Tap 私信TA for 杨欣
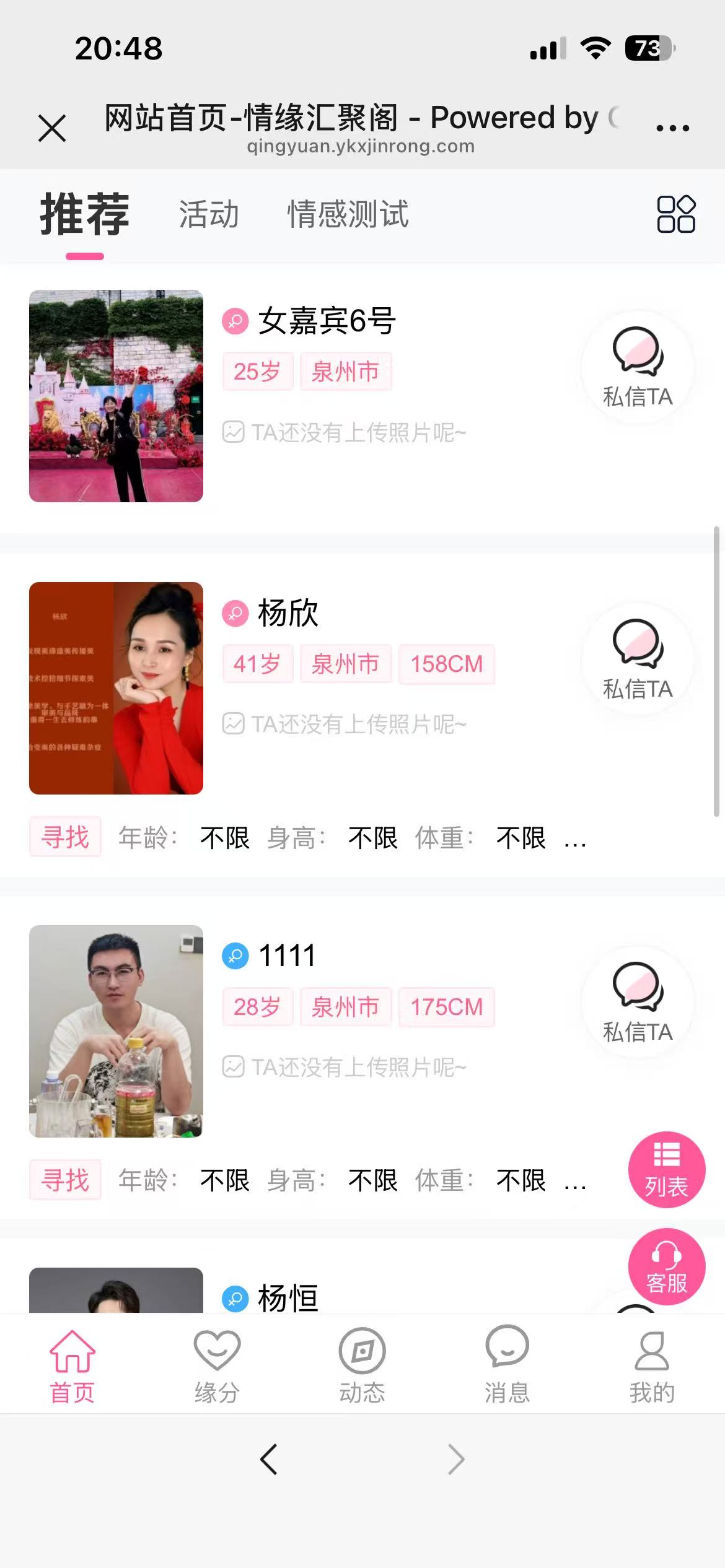The image size is (725, 1568). (638, 660)
